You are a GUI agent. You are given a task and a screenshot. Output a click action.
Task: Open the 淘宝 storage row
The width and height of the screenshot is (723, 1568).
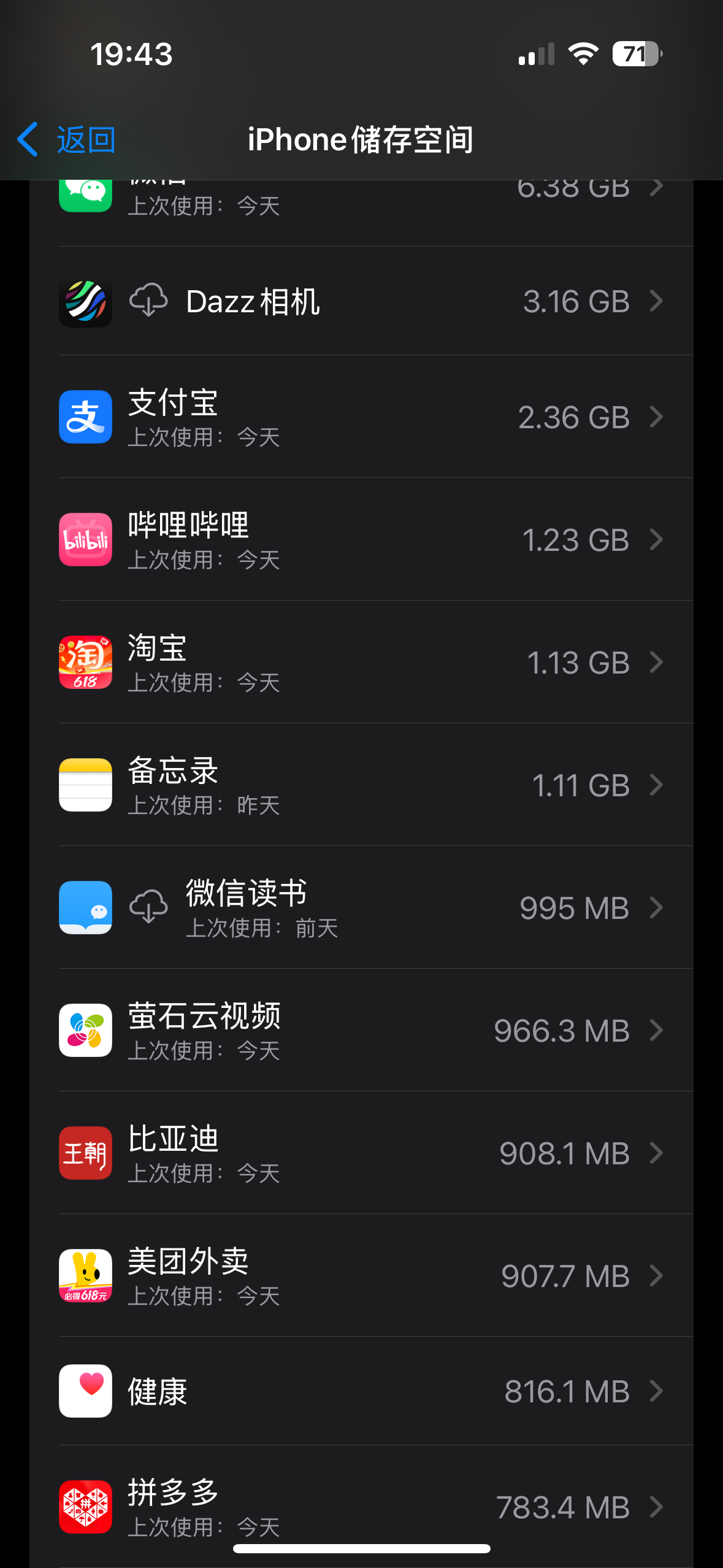(x=361, y=662)
